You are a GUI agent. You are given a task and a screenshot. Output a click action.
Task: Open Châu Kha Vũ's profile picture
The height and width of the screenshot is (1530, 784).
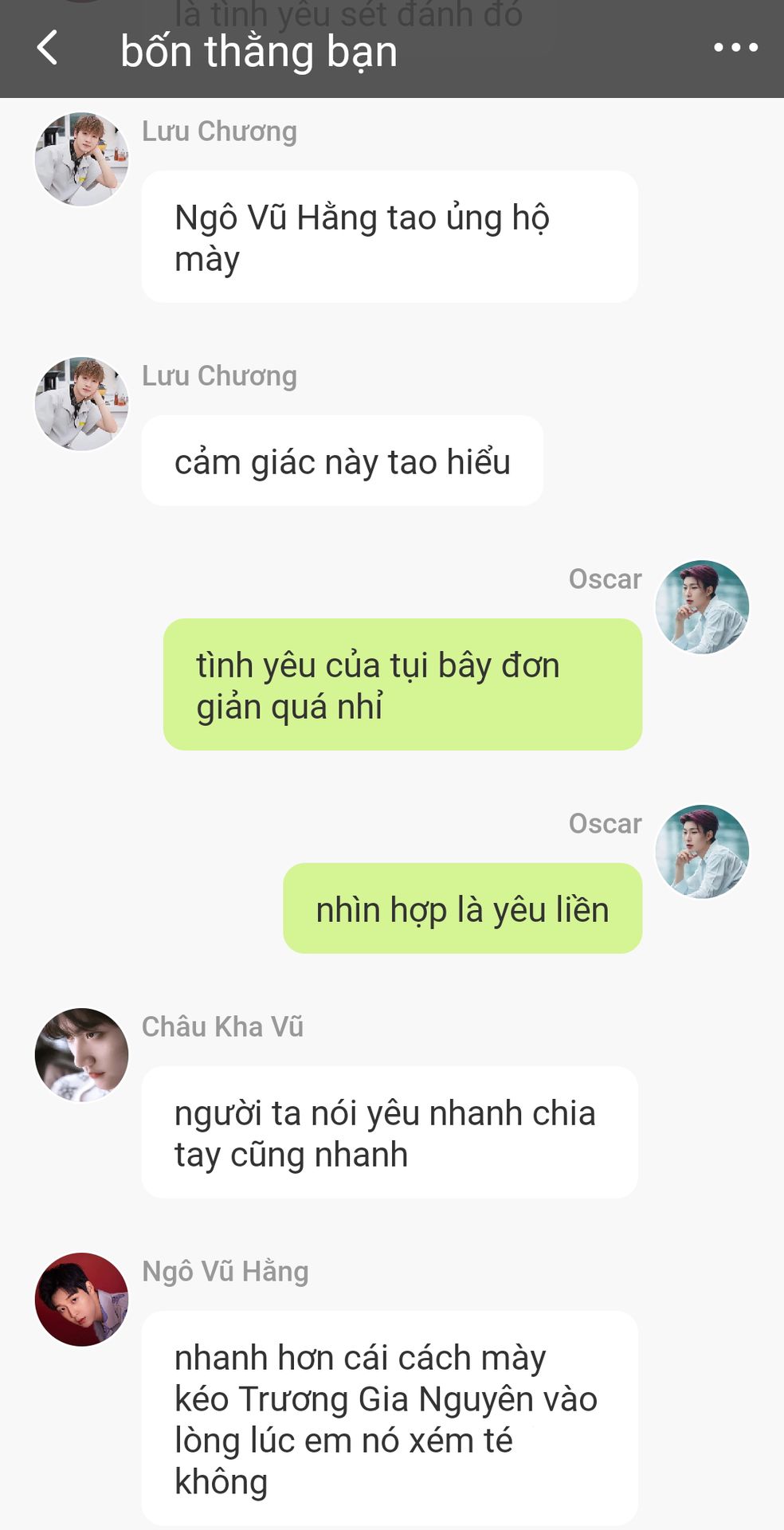coord(81,1055)
